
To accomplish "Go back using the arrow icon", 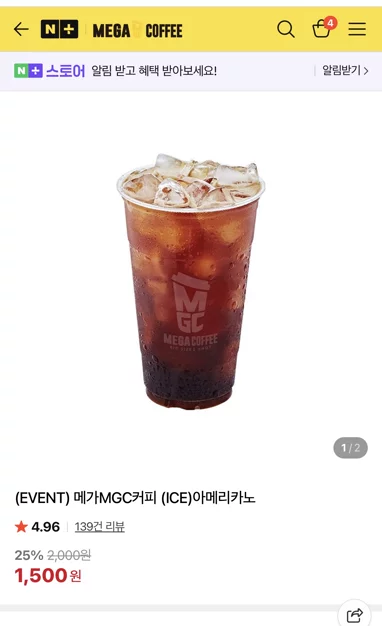I will pos(21,29).
